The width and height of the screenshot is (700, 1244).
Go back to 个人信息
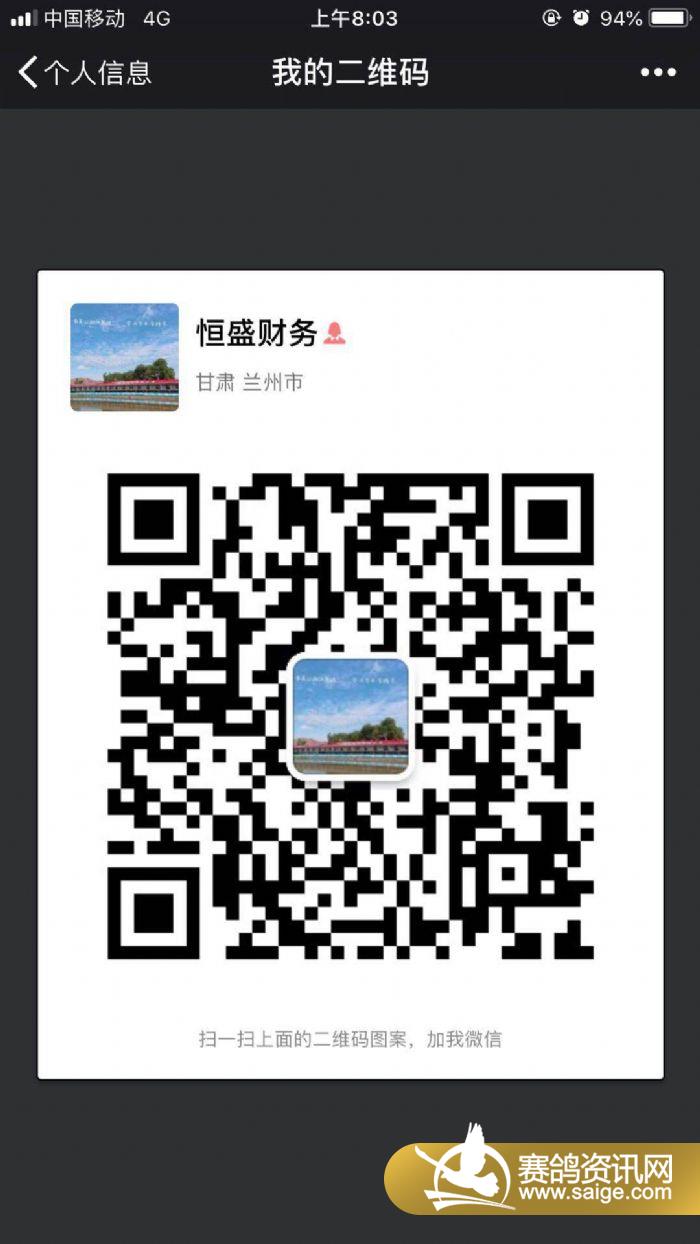[84, 72]
